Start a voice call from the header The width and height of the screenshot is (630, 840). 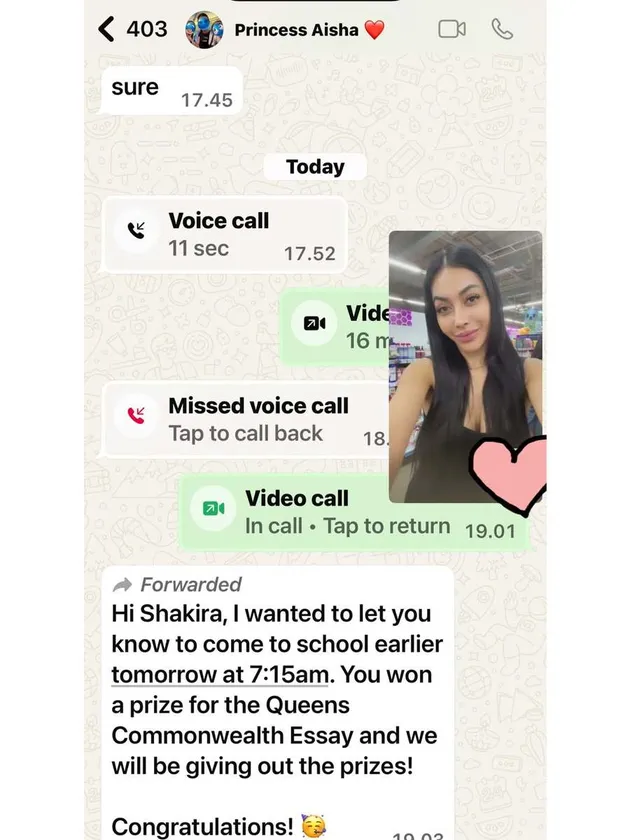click(x=502, y=29)
